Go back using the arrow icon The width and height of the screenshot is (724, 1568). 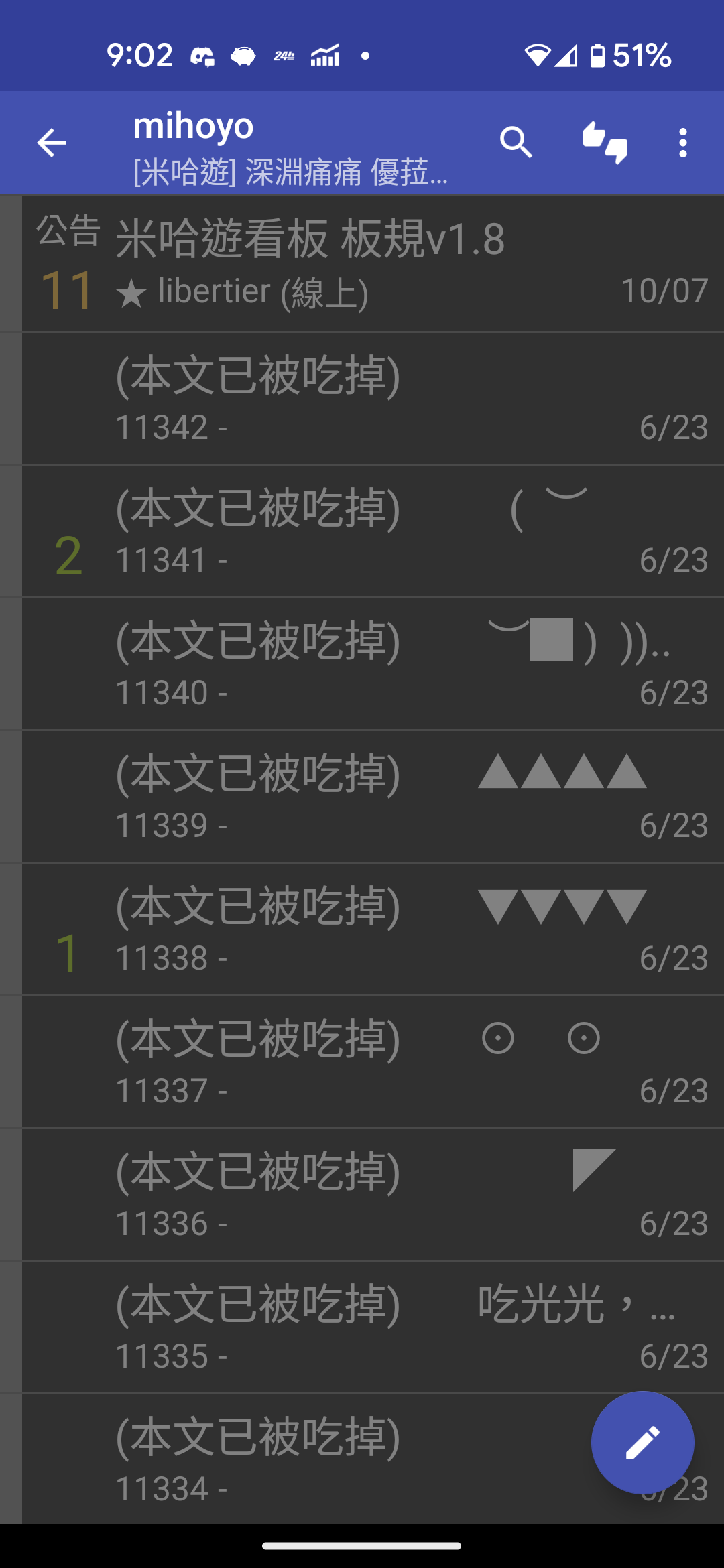[x=52, y=143]
